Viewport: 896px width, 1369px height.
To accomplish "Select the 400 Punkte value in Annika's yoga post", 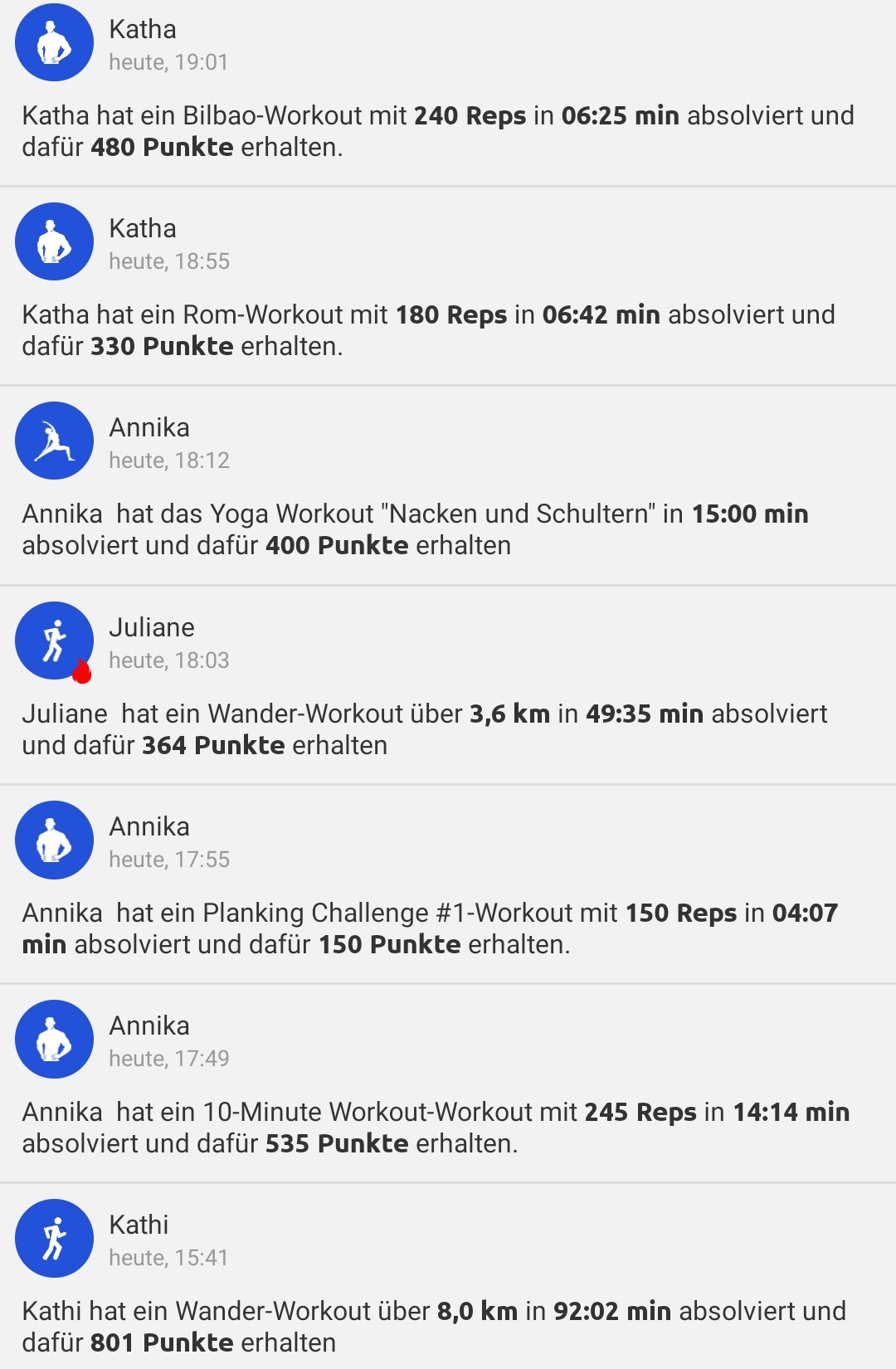I will (337, 545).
